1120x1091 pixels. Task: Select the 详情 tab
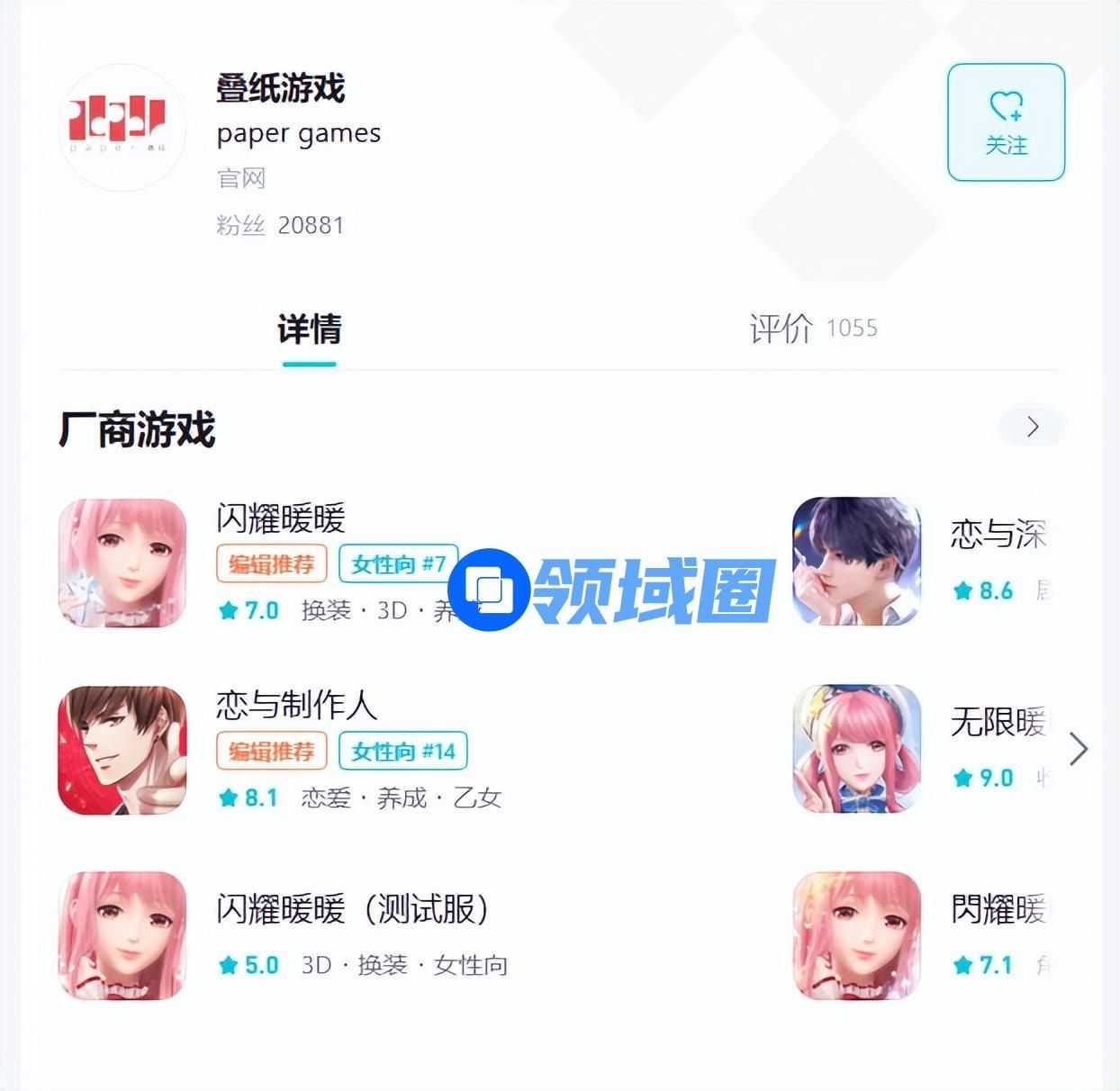coord(309,330)
